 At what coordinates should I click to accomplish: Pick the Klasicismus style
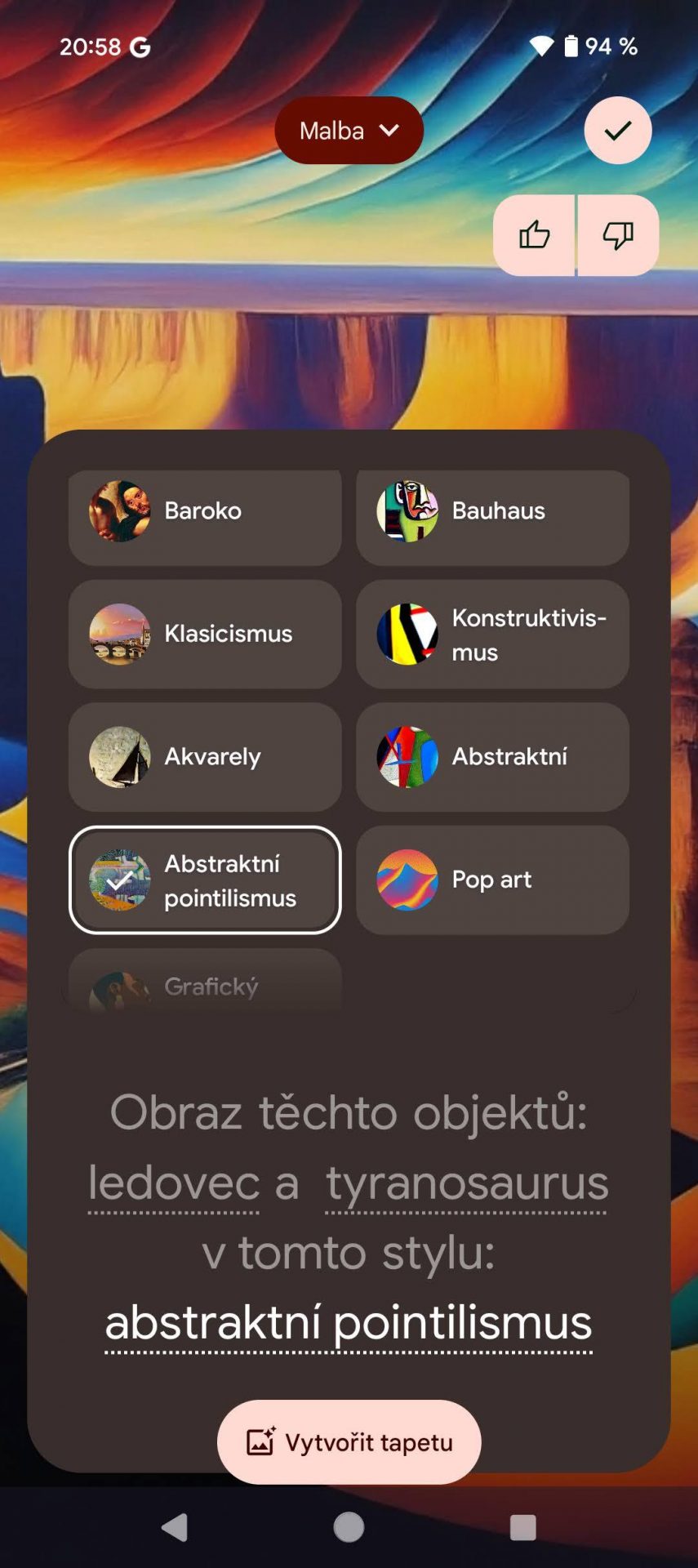[205, 634]
